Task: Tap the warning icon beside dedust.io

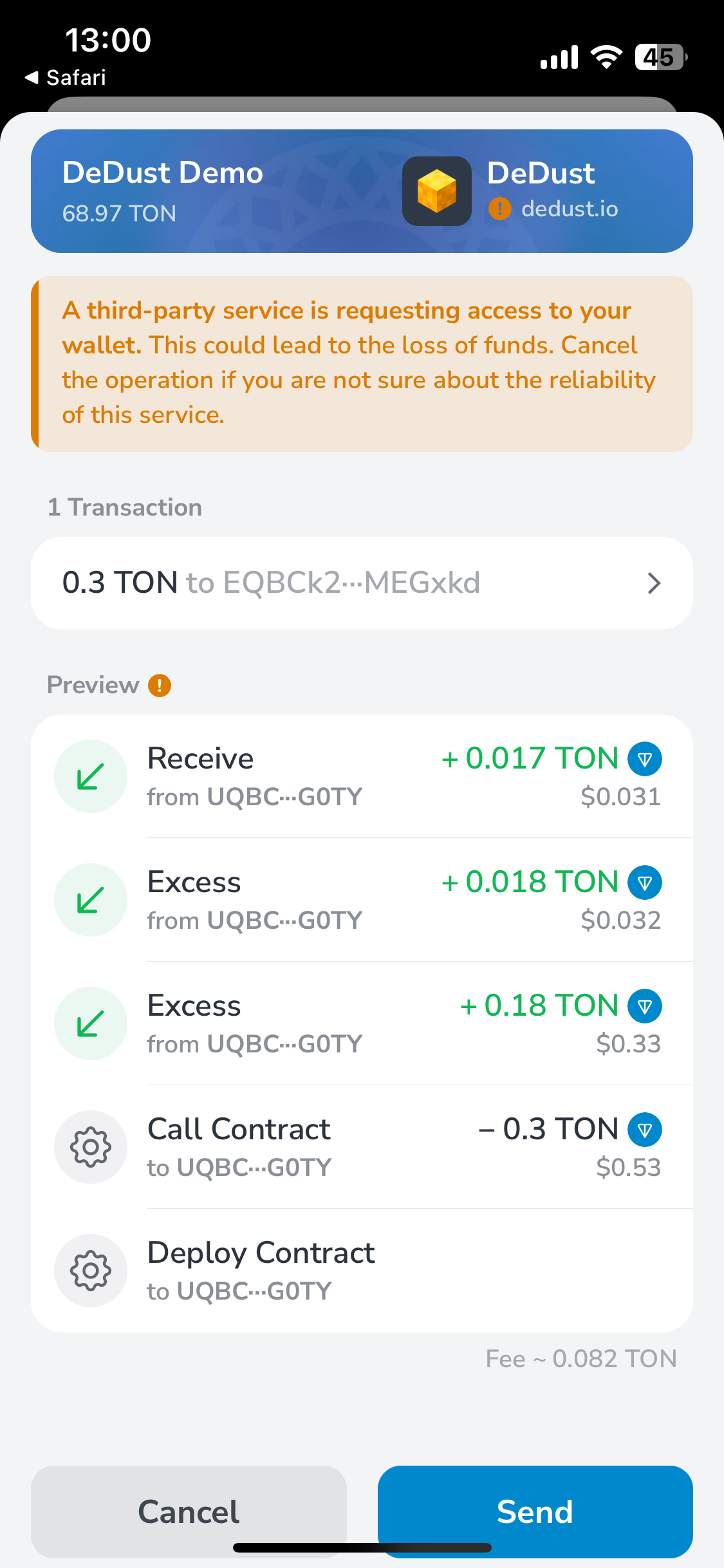Action: tap(500, 209)
